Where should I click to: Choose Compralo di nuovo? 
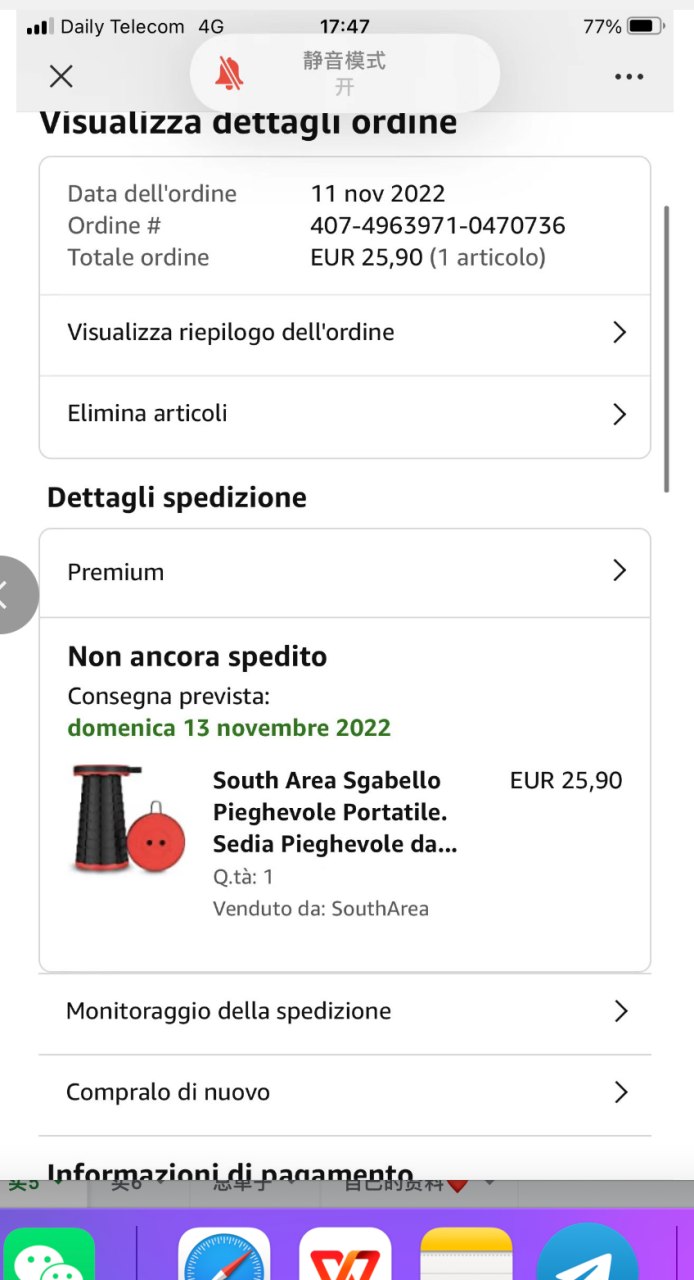click(x=345, y=1092)
